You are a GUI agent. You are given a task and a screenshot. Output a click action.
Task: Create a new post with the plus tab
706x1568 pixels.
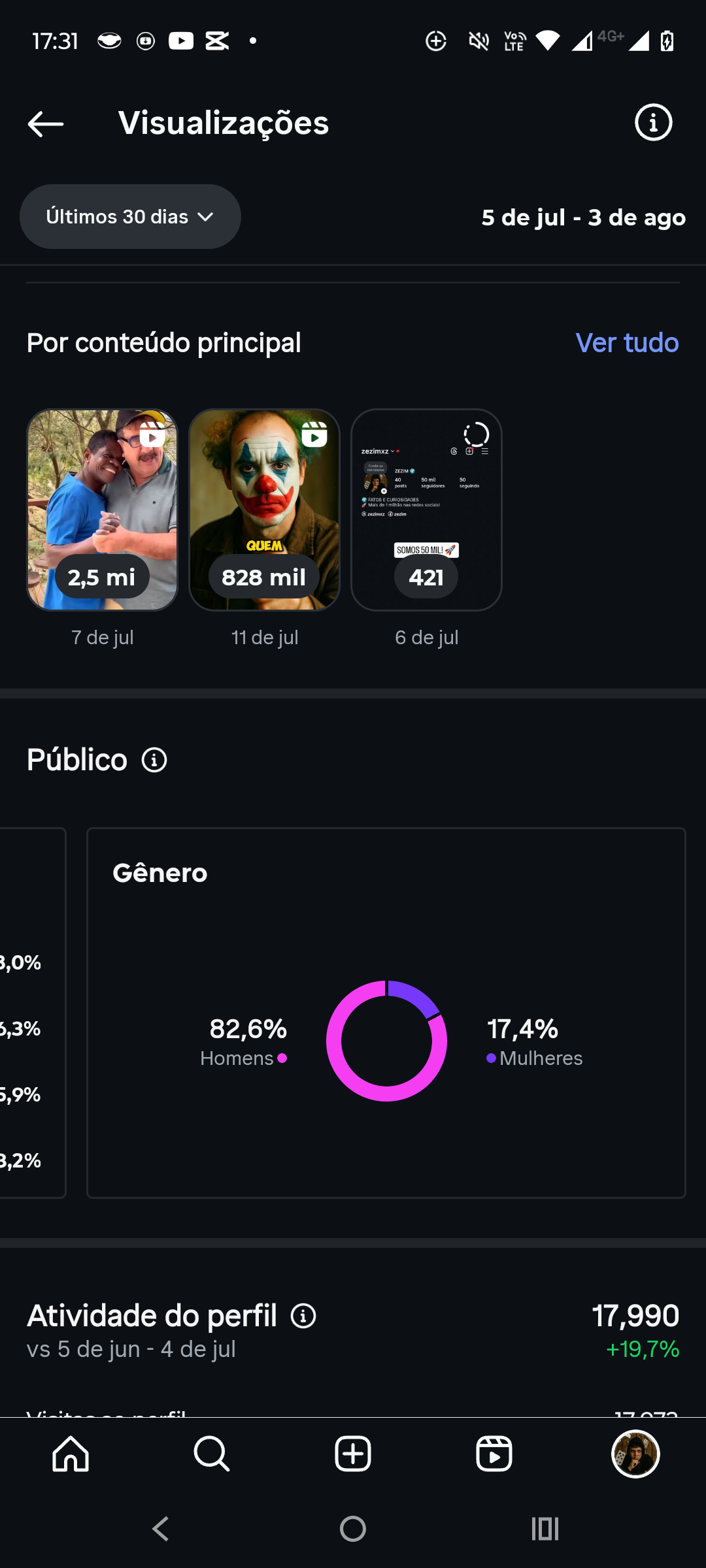[x=353, y=1454]
